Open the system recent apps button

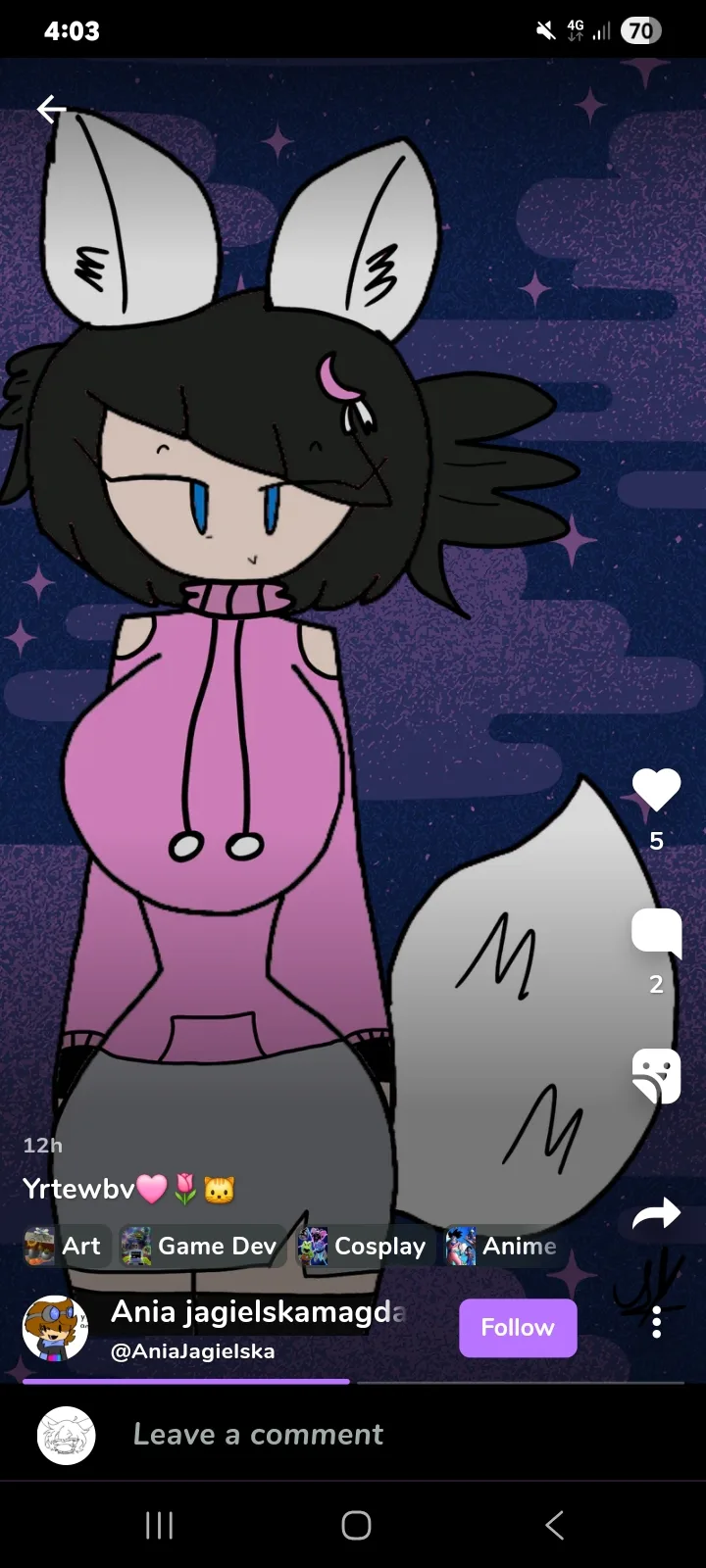159,1525
